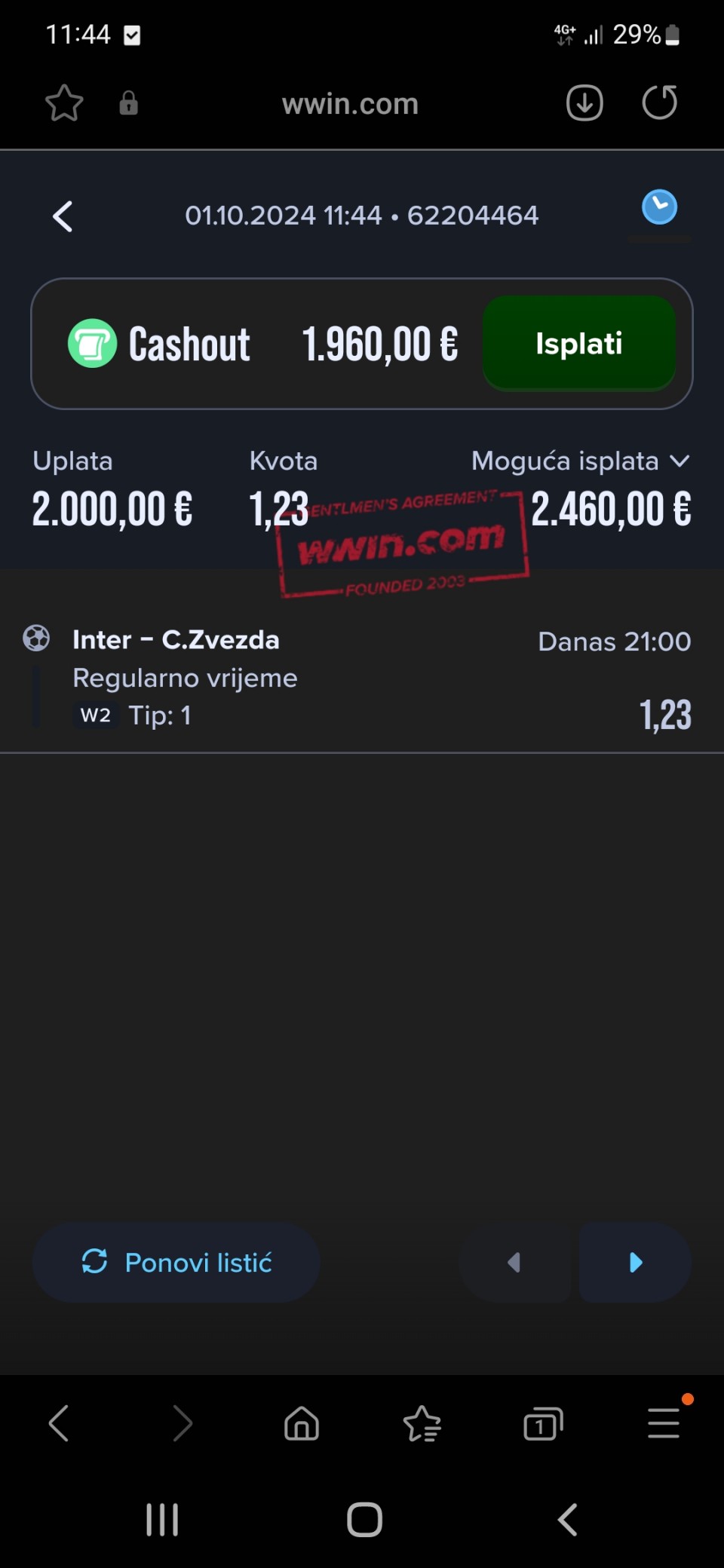This screenshot has height=1568, width=724.
Task: Open the browser bookmarks list
Action: click(x=422, y=1424)
